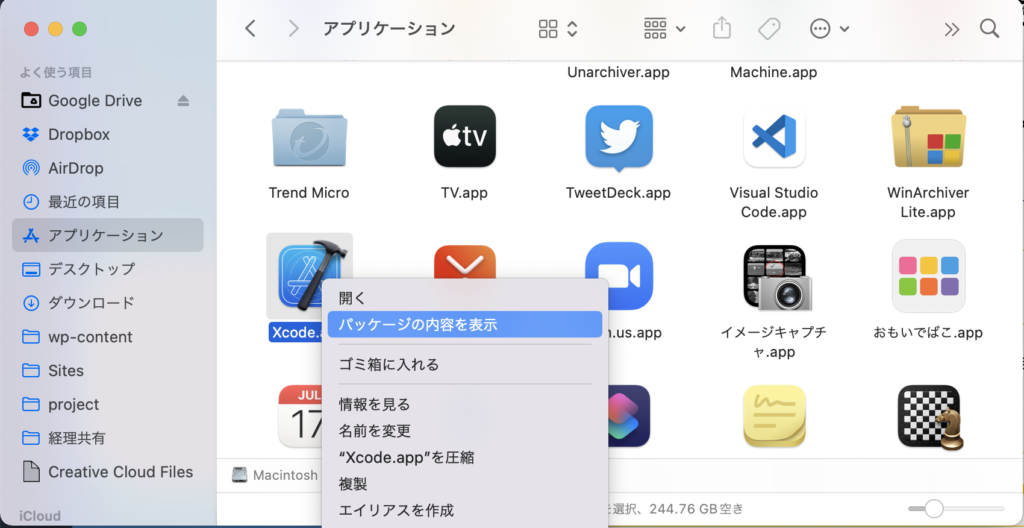Viewport: 1024px width, 528px height.
Task: Open the group-by dropdown
Action: pos(664,29)
